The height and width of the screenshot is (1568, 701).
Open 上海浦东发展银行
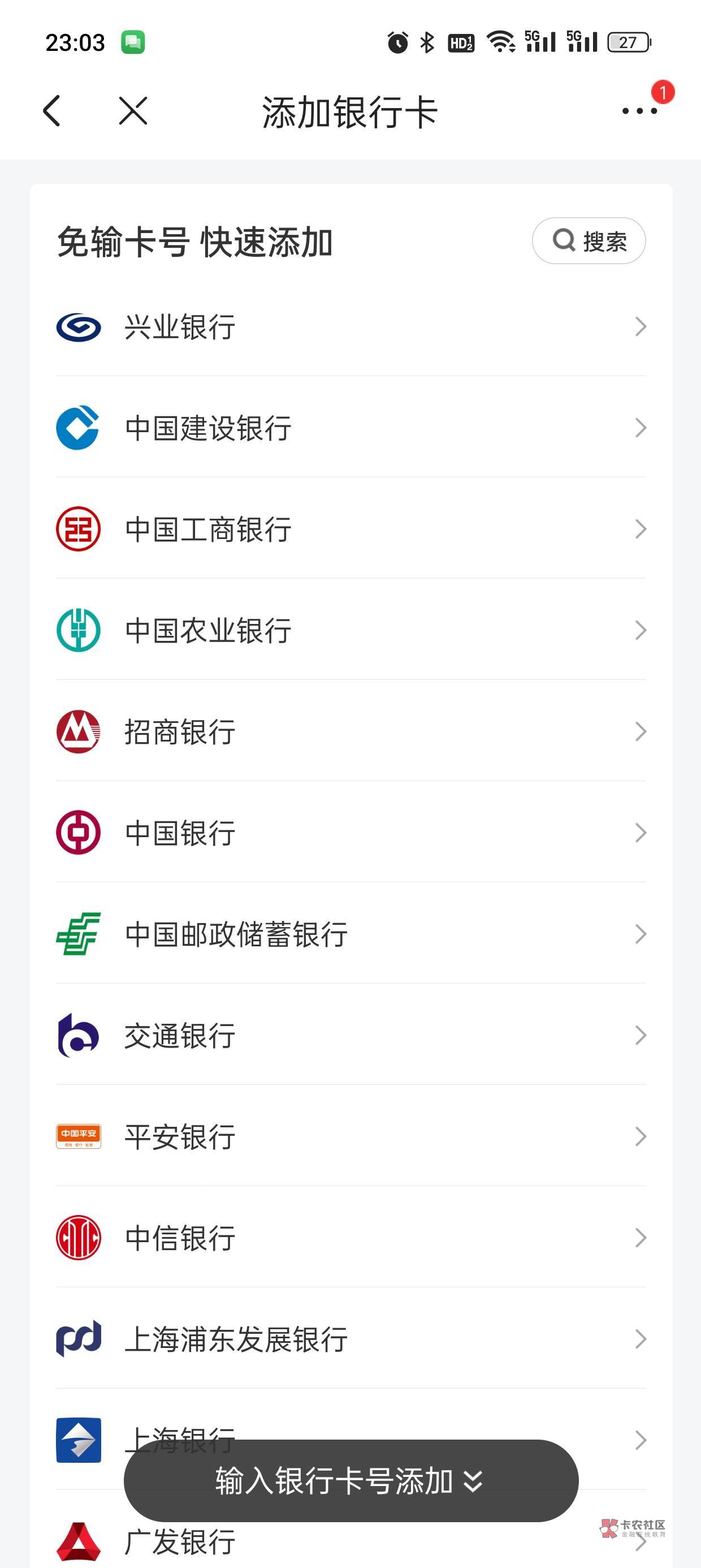coord(350,1338)
